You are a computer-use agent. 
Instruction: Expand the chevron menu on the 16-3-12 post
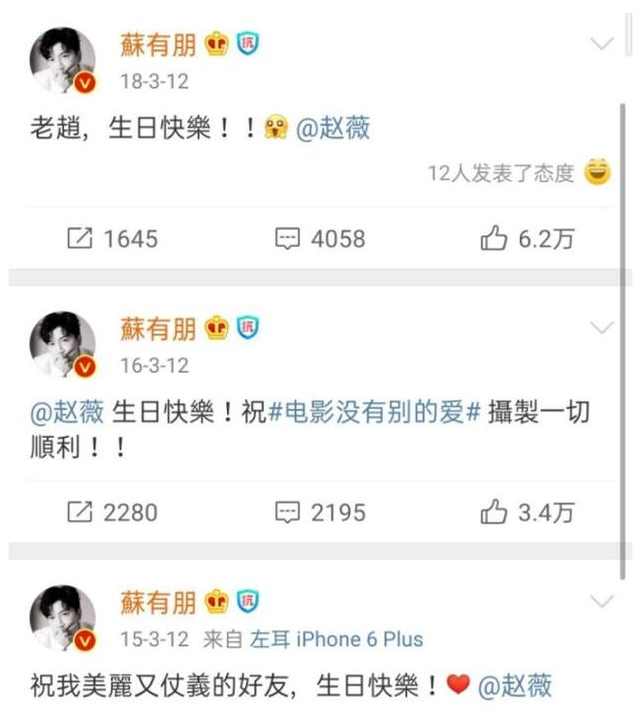point(602,329)
